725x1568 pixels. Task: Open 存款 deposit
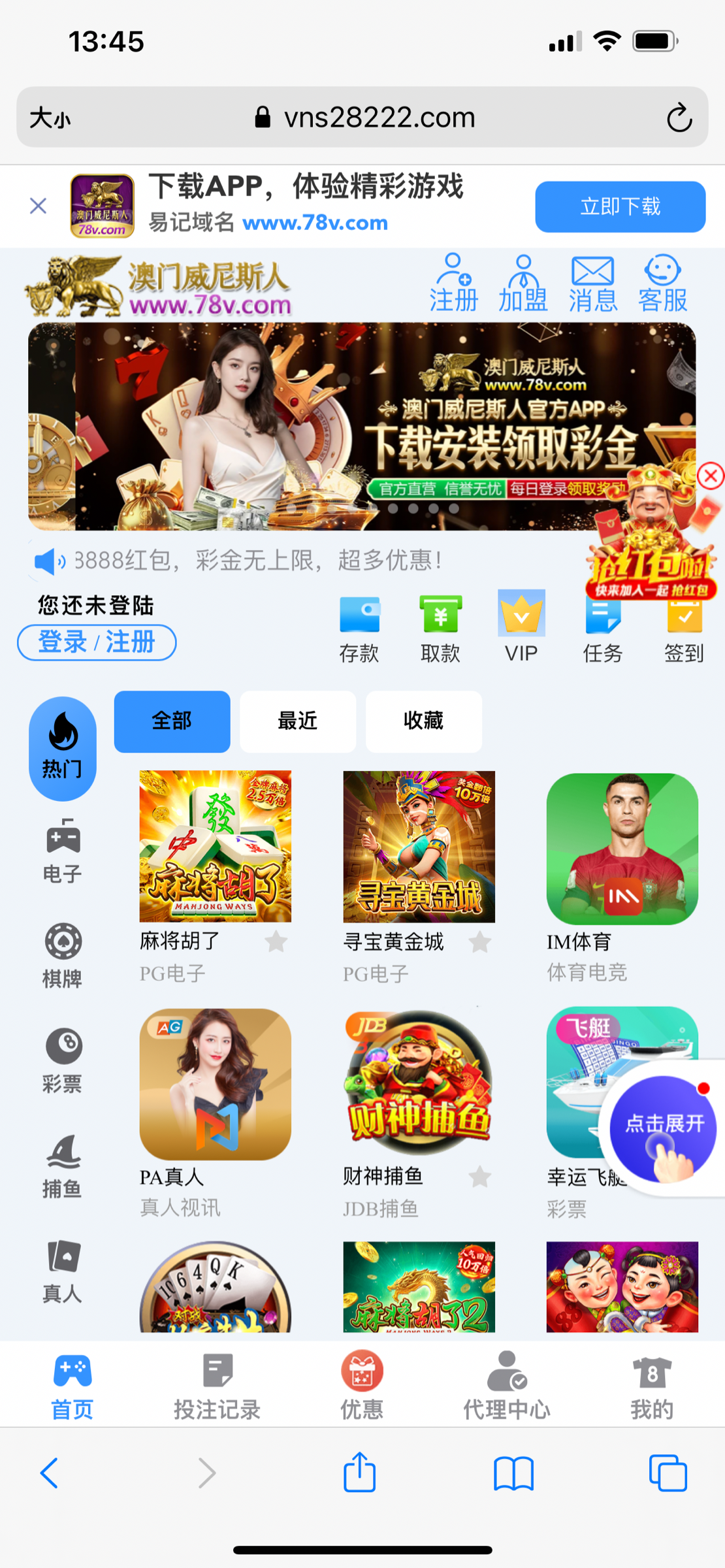click(x=359, y=628)
